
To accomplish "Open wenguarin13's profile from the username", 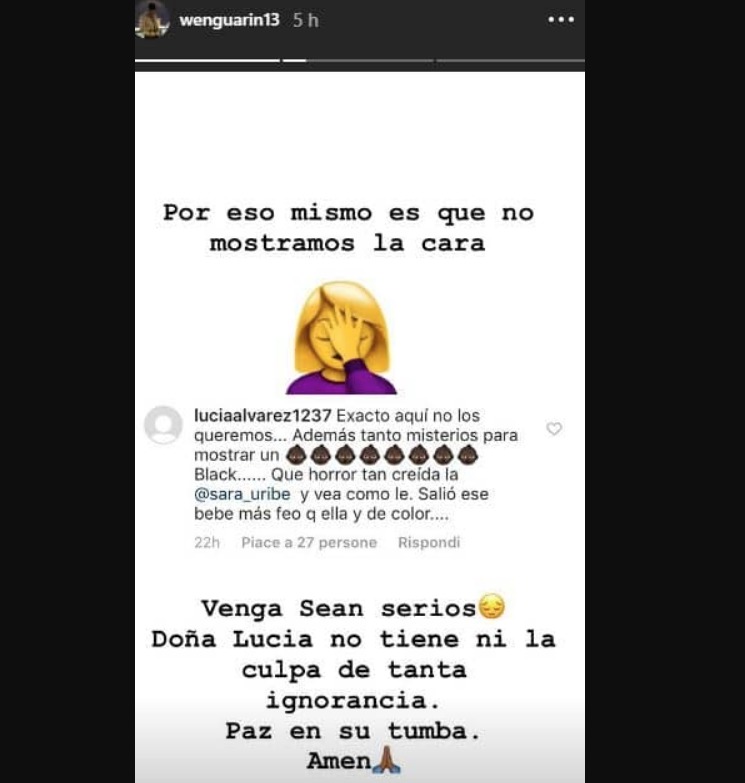I will (x=229, y=20).
